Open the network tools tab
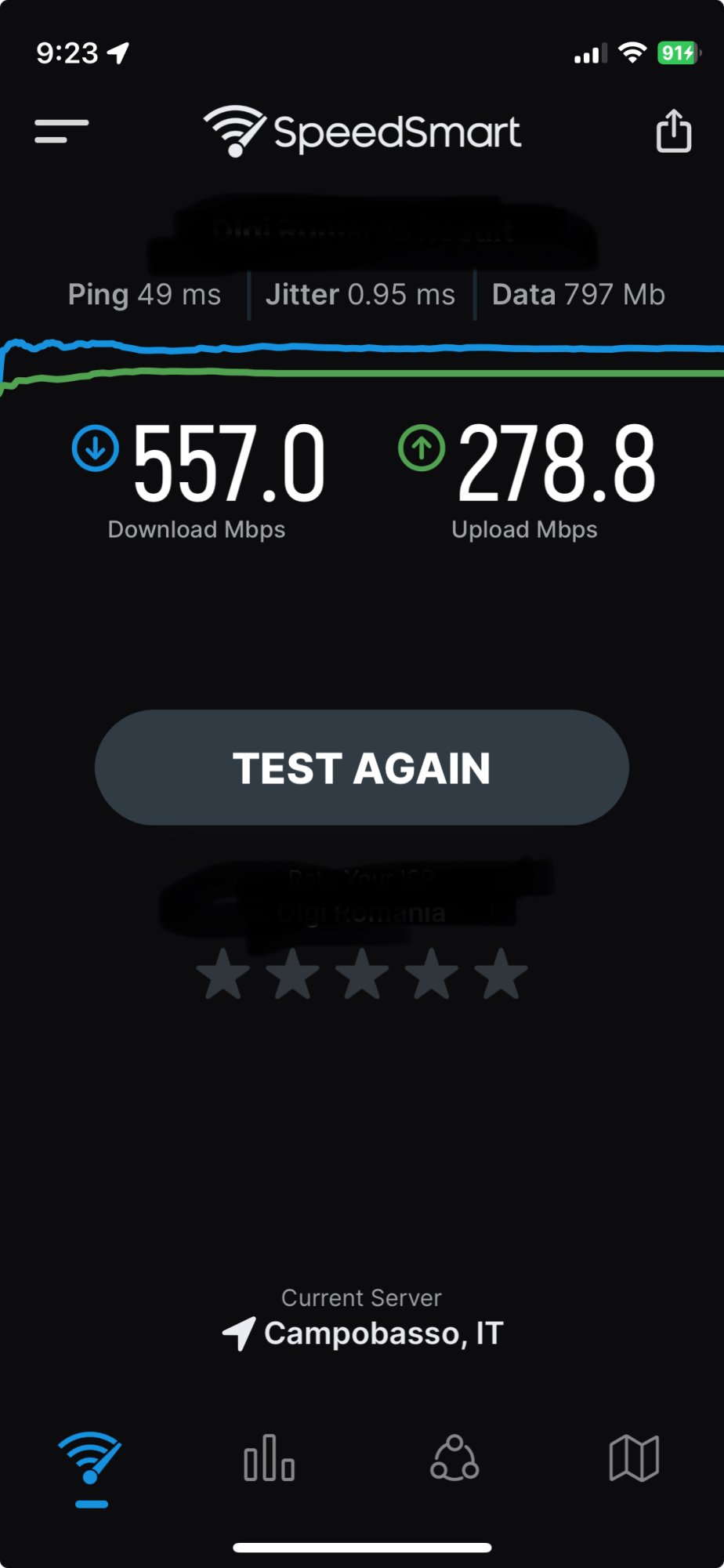This screenshot has width=724, height=1568. (x=454, y=1458)
